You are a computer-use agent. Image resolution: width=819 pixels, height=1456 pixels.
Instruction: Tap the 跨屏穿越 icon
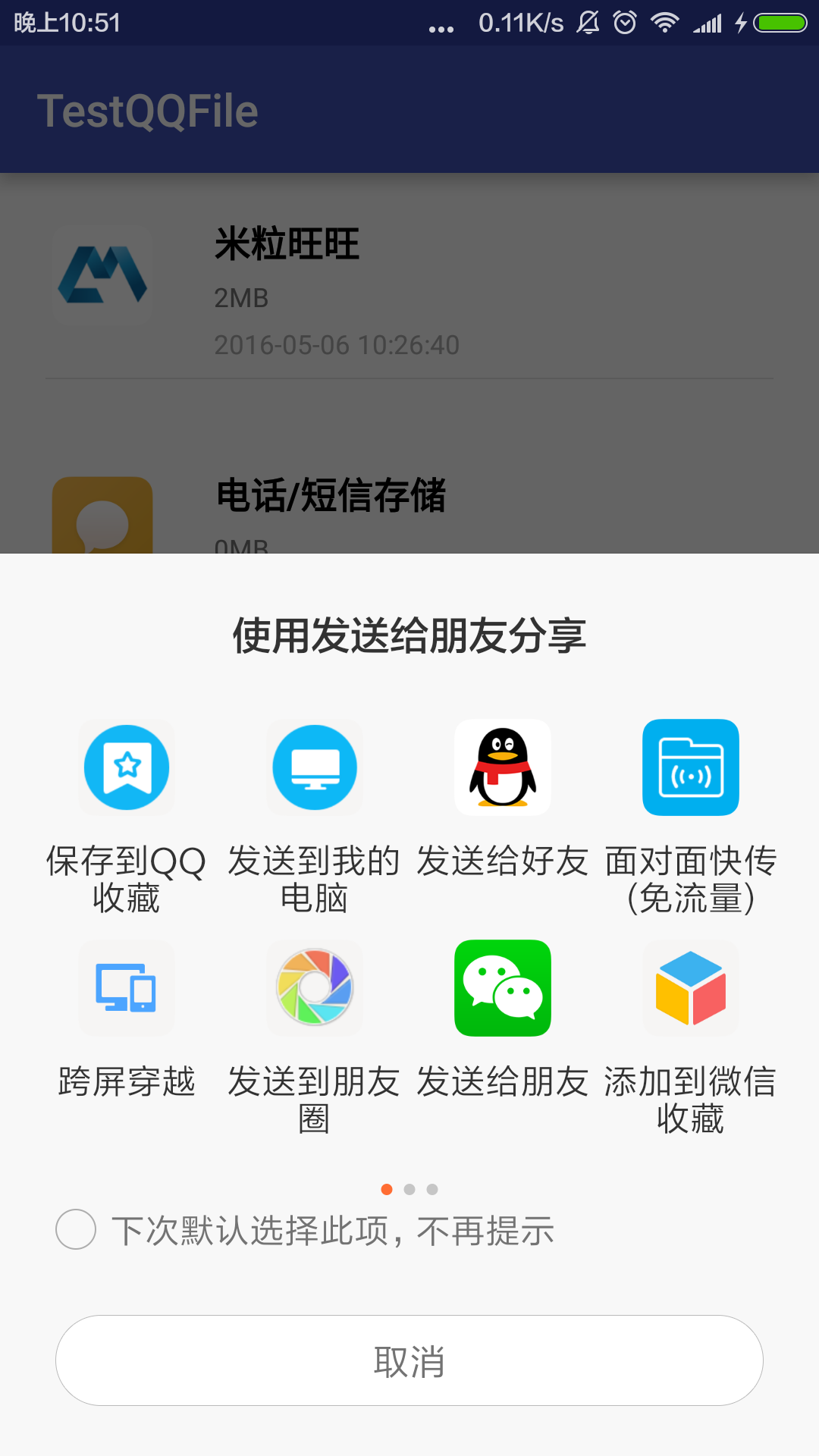(126, 987)
